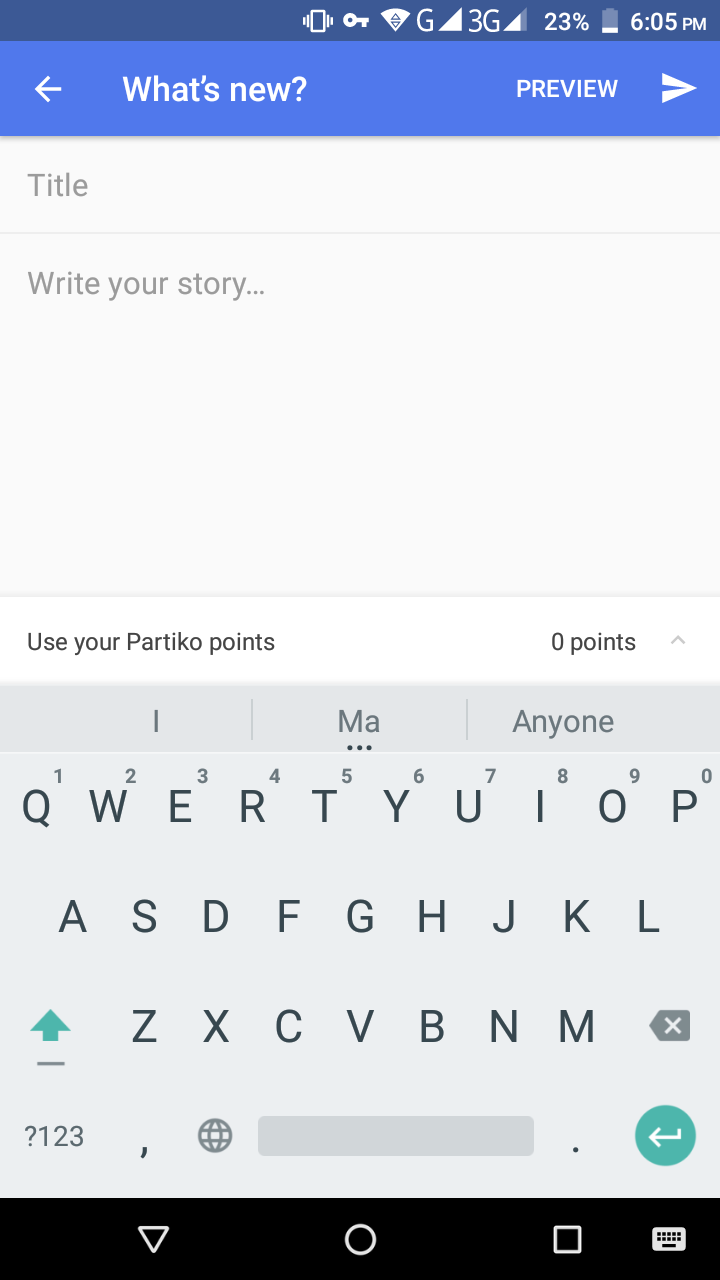Image resolution: width=720 pixels, height=1280 pixels.
Task: Go back using the top-left arrow
Action: coord(48,89)
